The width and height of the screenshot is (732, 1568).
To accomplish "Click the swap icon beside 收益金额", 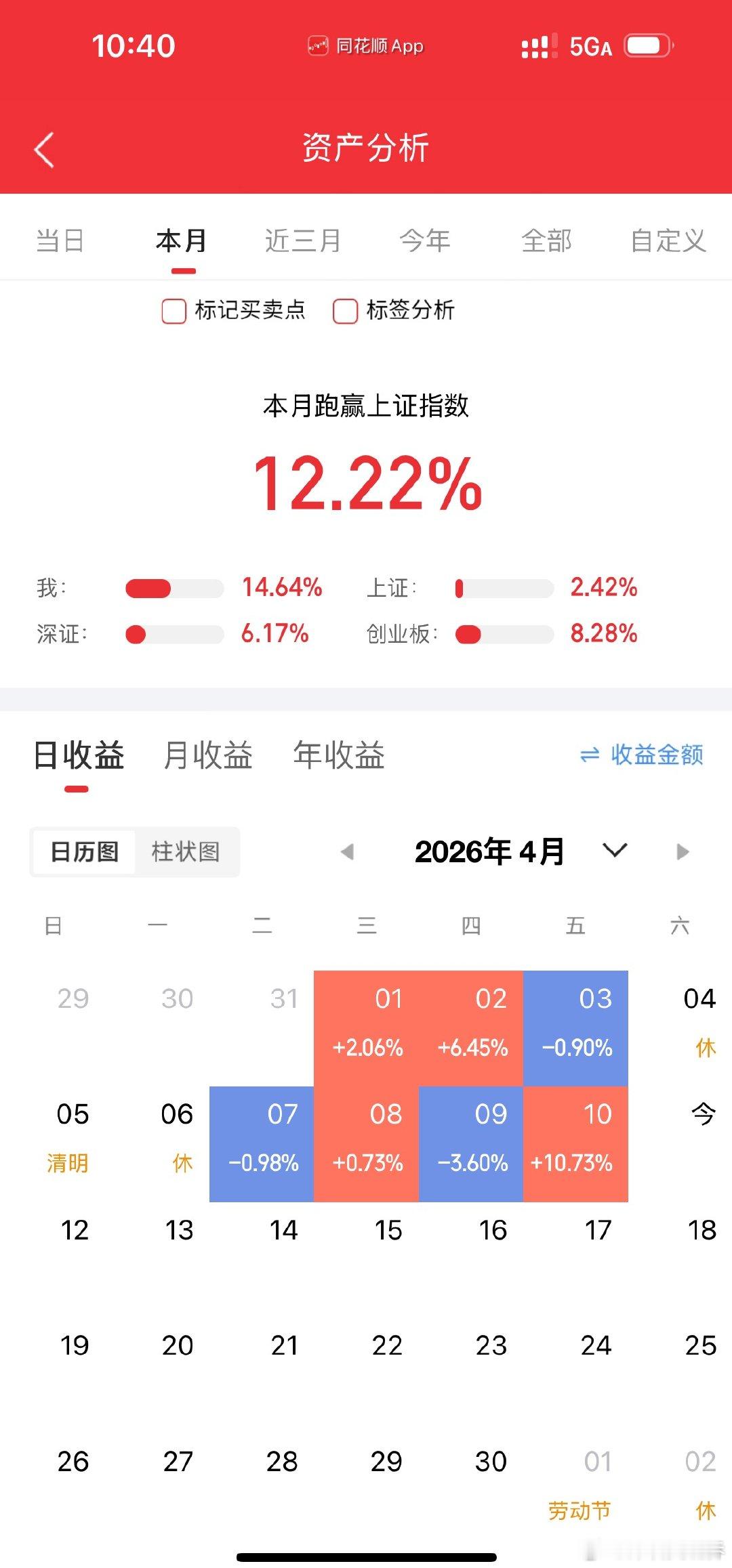I will click(x=588, y=754).
